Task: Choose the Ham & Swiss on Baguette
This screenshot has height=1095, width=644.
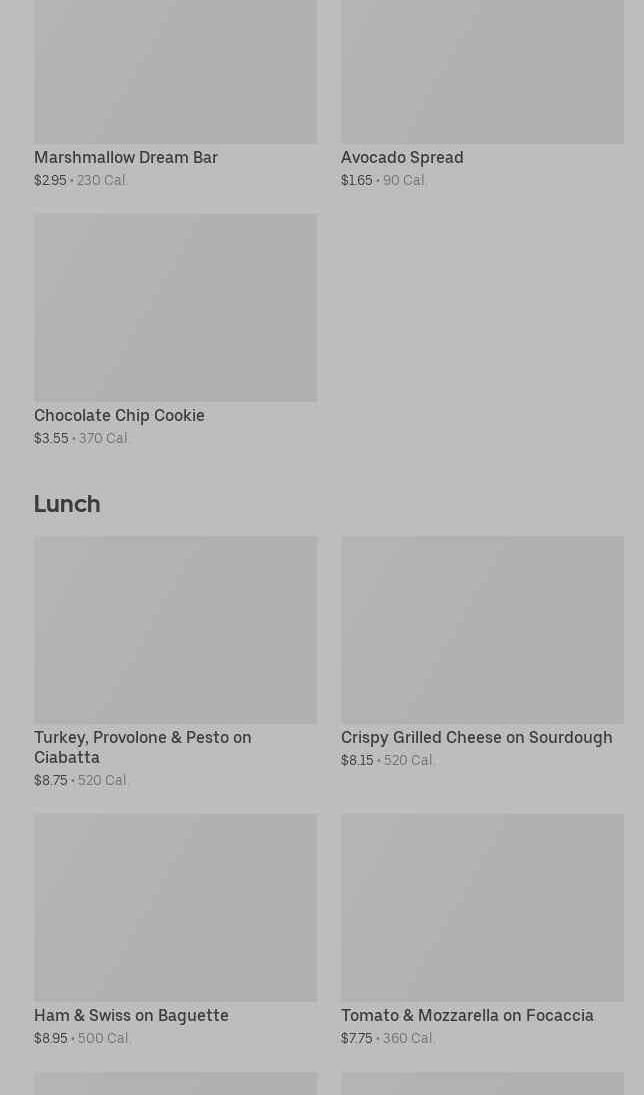Action: tap(175, 929)
